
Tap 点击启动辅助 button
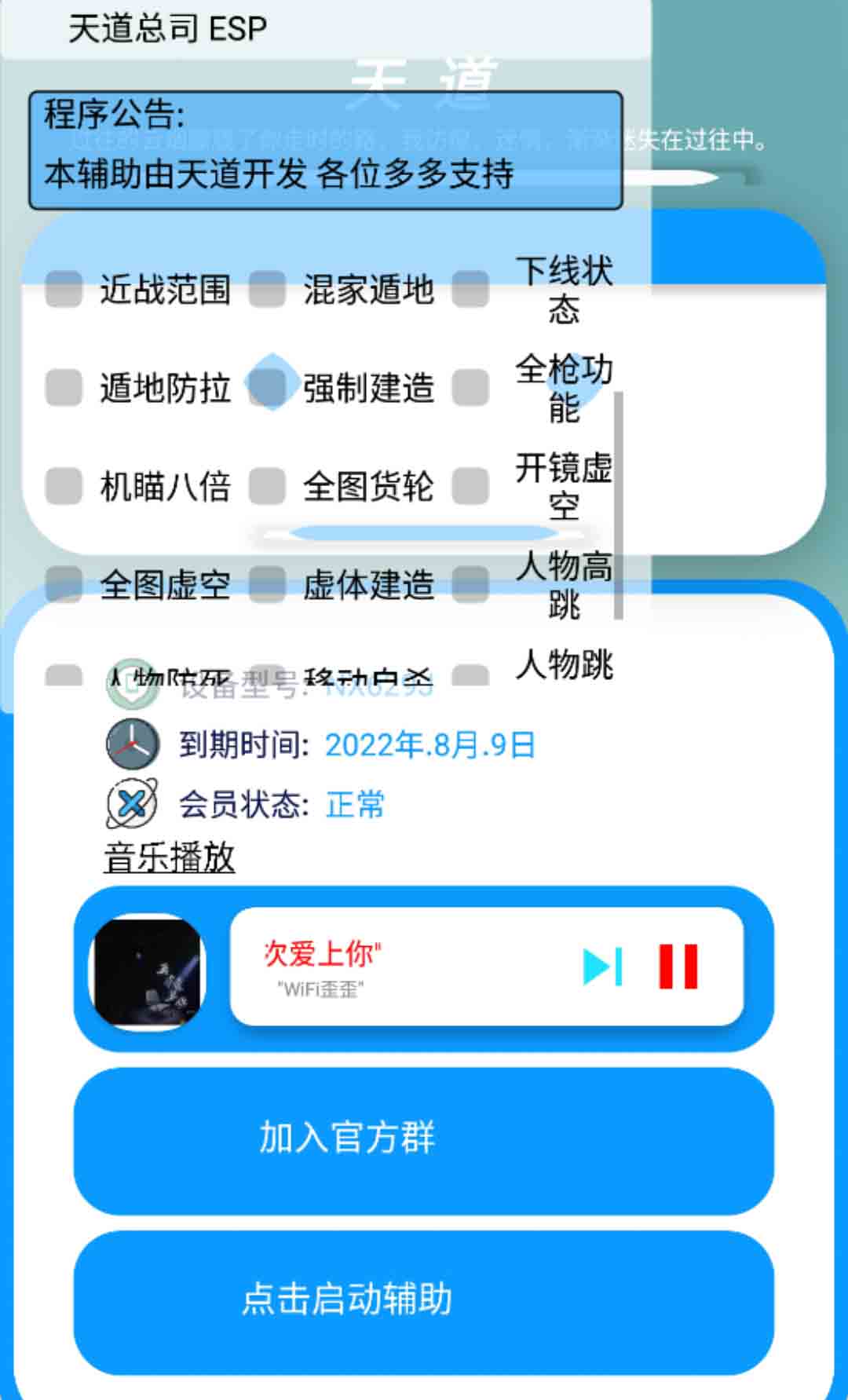[x=424, y=1299]
